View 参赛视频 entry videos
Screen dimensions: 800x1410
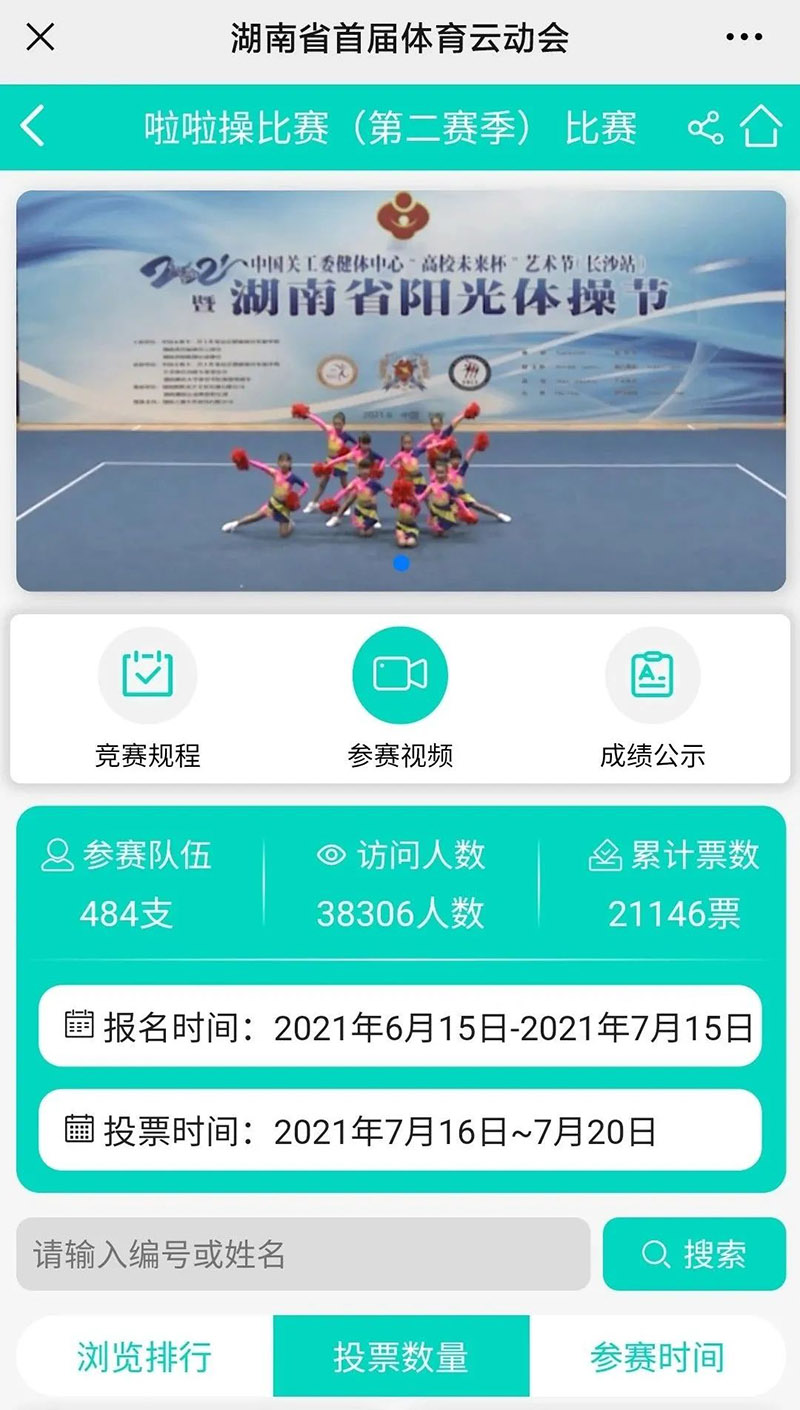(x=400, y=700)
